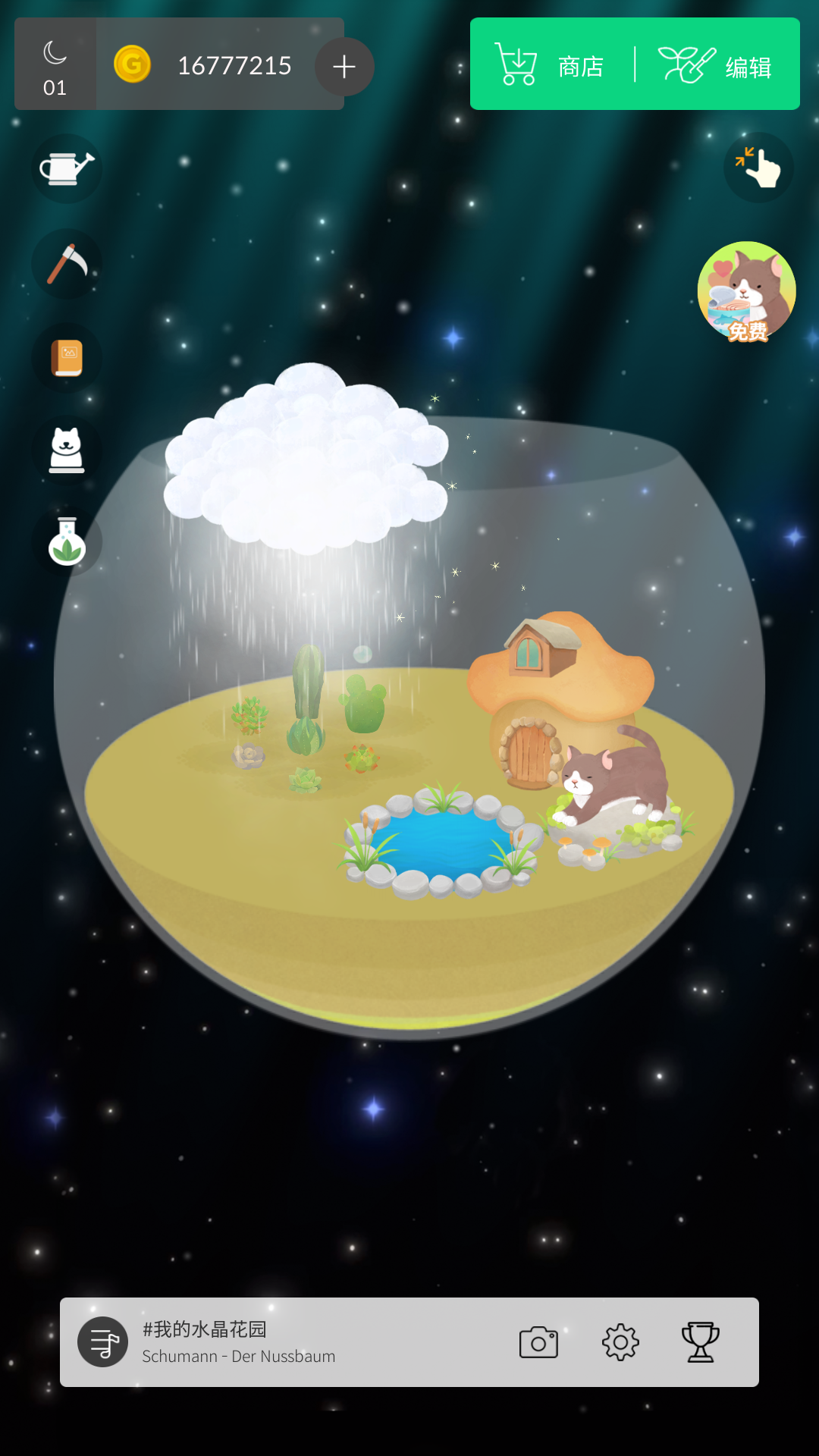Open the cat pet menu
Viewport: 819px width, 1456px height.
click(67, 450)
